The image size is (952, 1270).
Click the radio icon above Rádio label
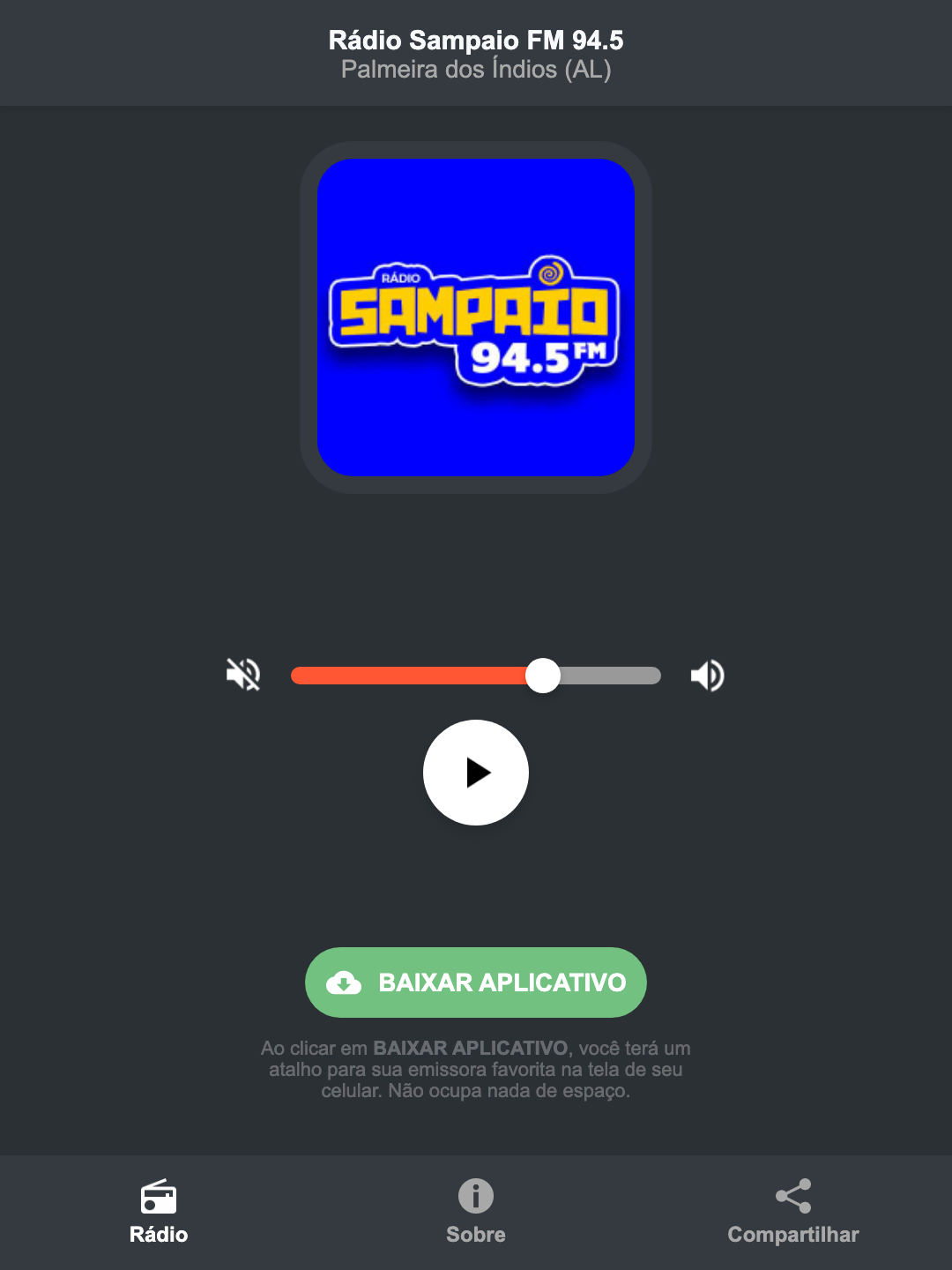coord(158,1199)
